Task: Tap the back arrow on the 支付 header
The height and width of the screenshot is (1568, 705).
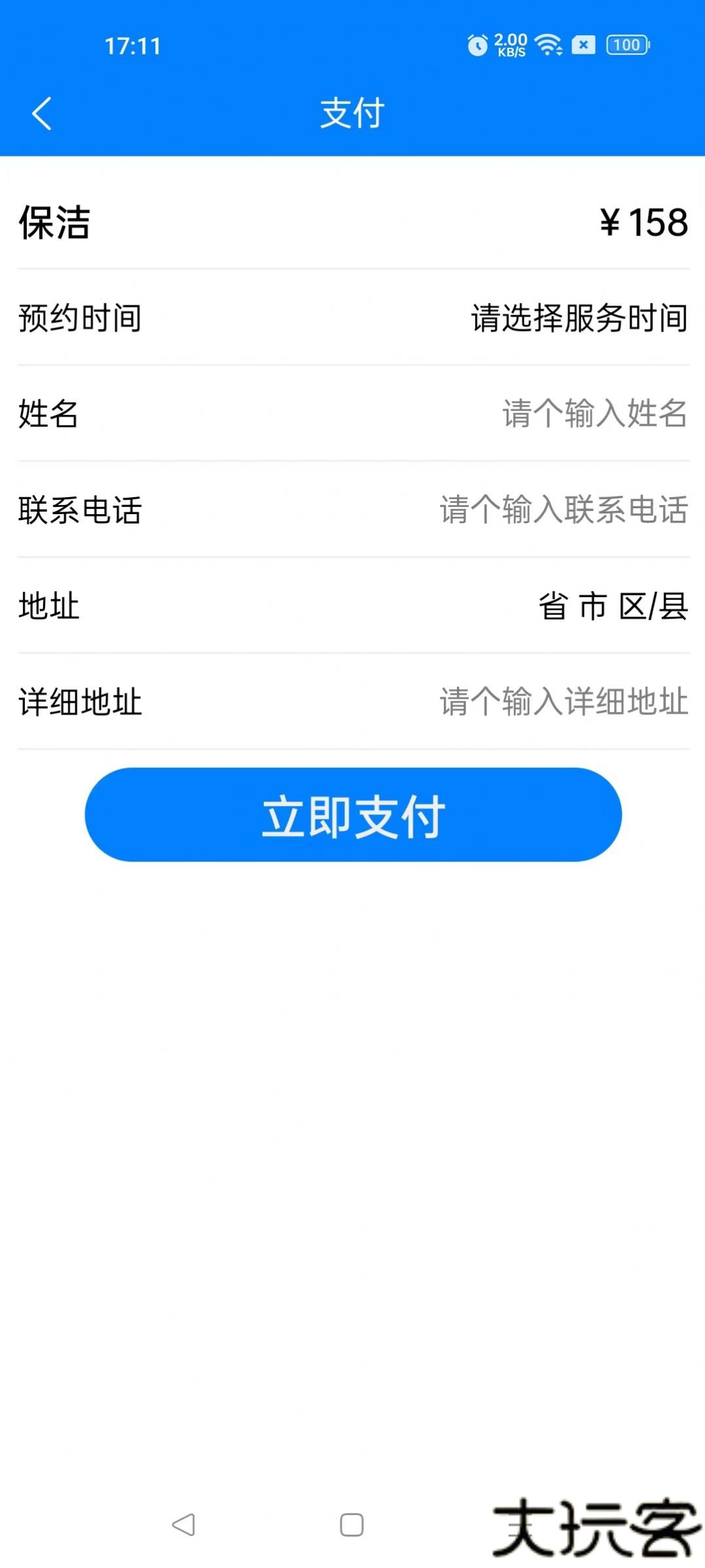Action: click(x=42, y=113)
